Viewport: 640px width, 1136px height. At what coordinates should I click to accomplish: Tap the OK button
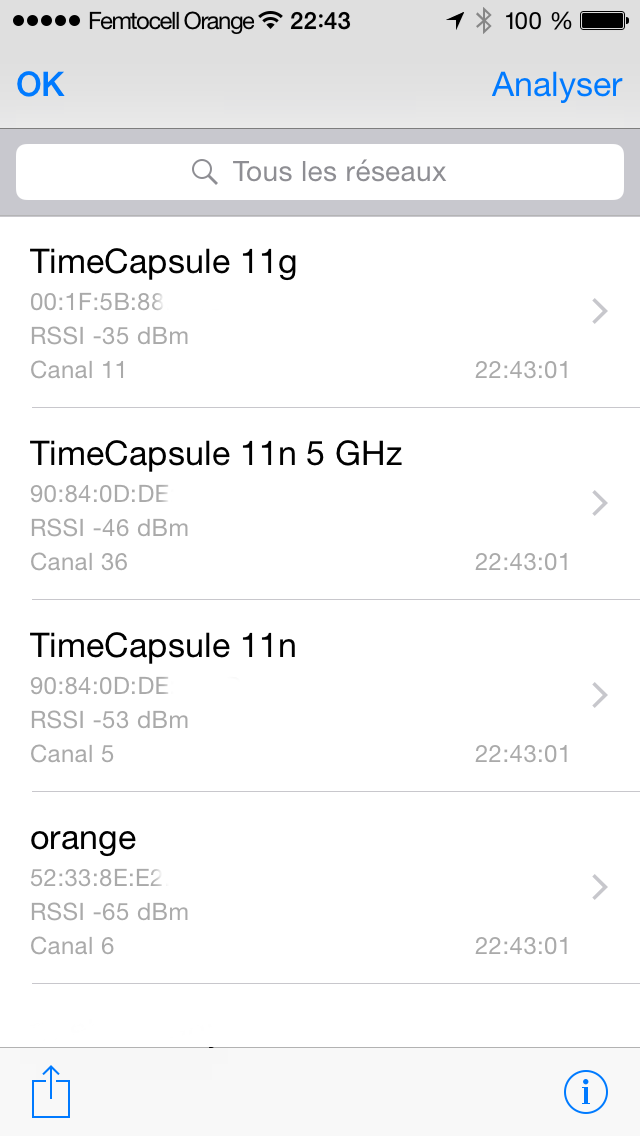(40, 85)
